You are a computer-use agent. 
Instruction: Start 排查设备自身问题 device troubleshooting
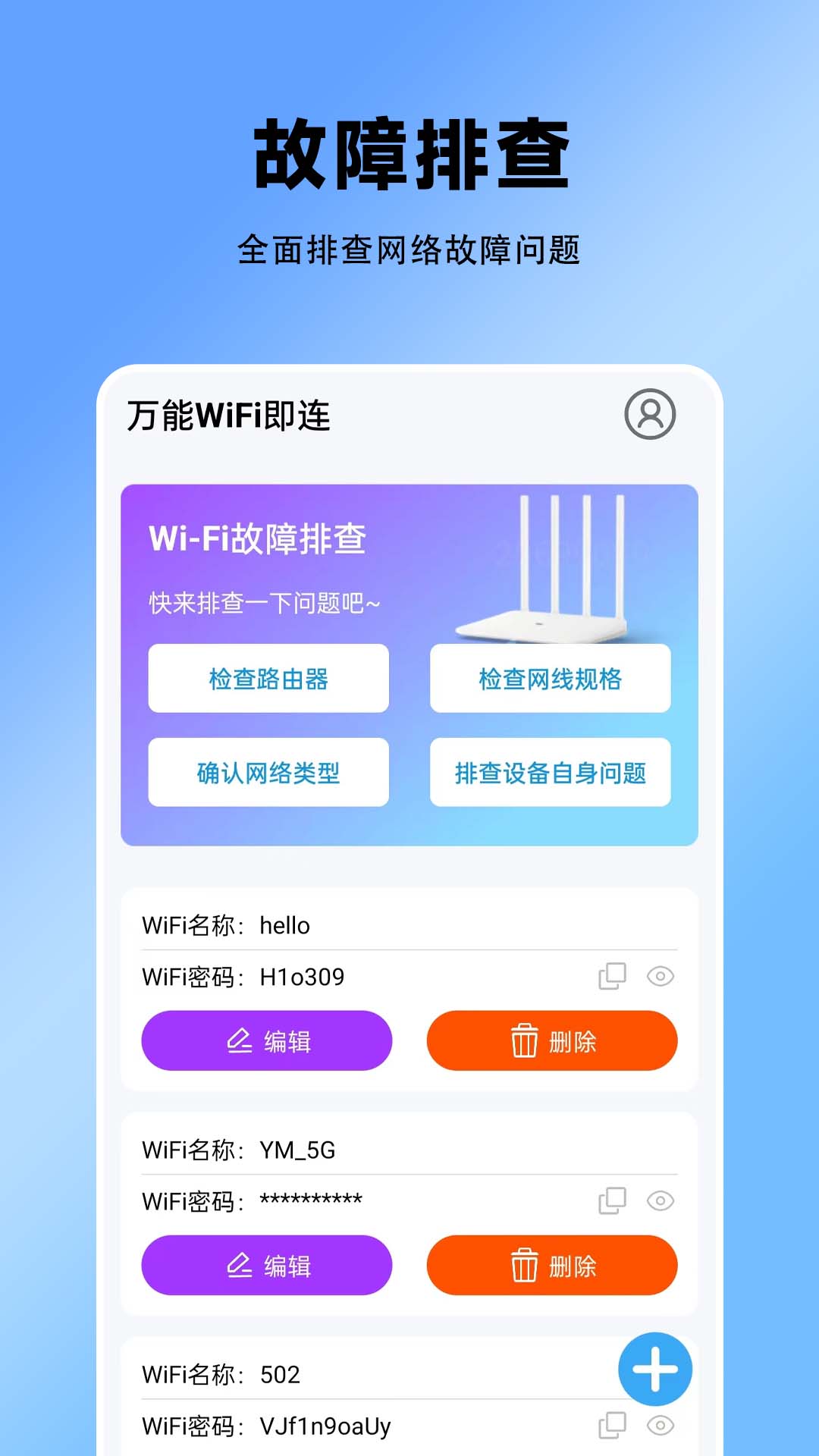pyautogui.click(x=550, y=772)
